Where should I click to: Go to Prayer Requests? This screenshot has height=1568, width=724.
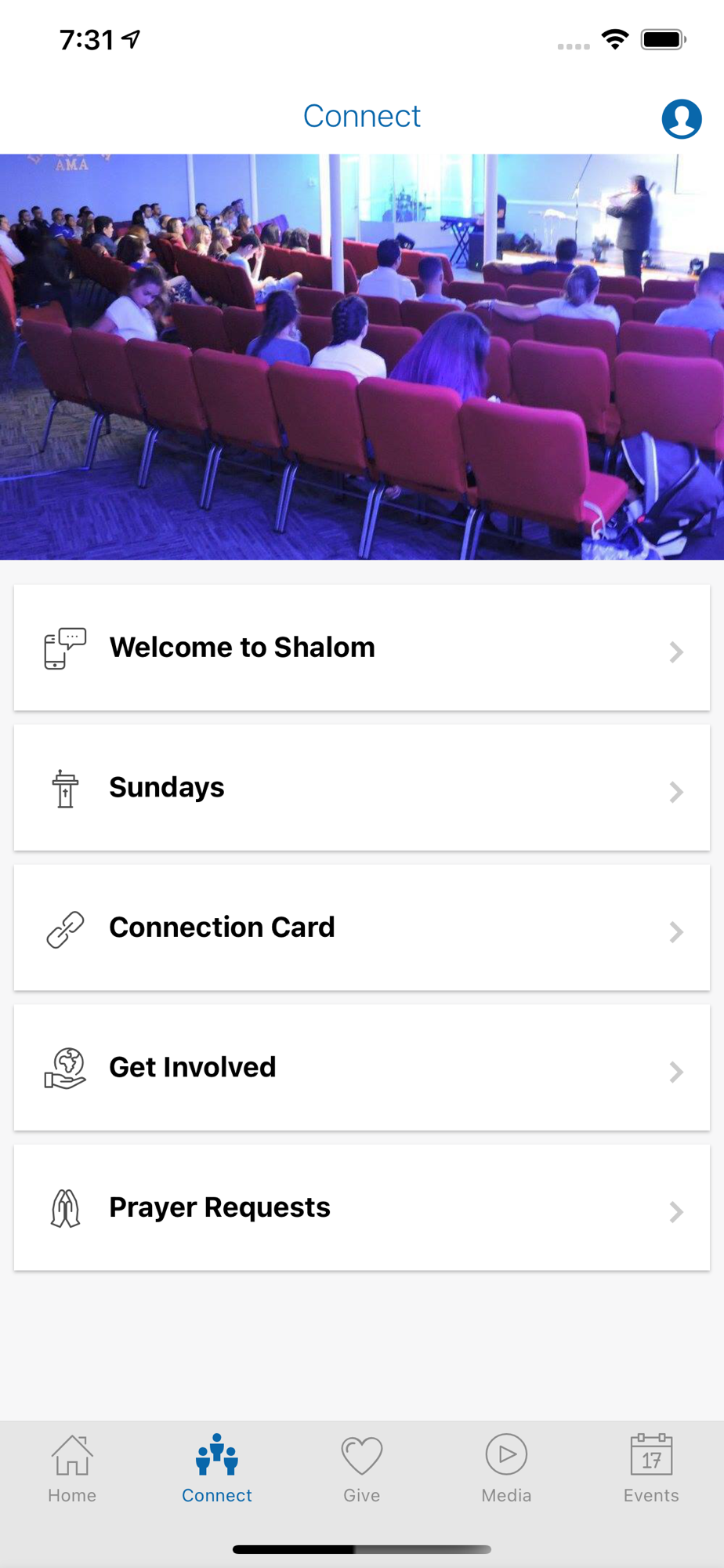361,1207
